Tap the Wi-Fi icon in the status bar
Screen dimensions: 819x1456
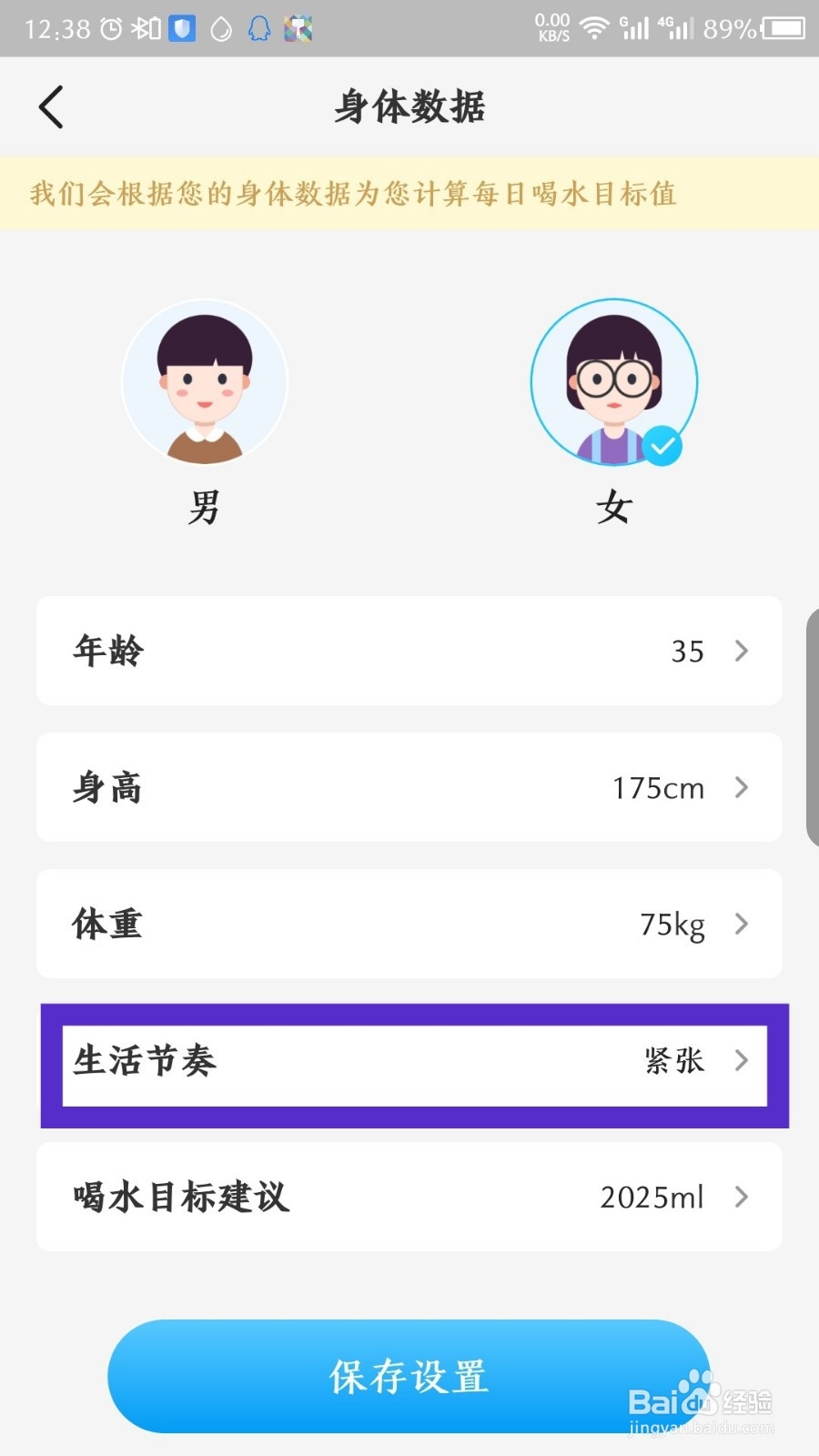[595, 28]
